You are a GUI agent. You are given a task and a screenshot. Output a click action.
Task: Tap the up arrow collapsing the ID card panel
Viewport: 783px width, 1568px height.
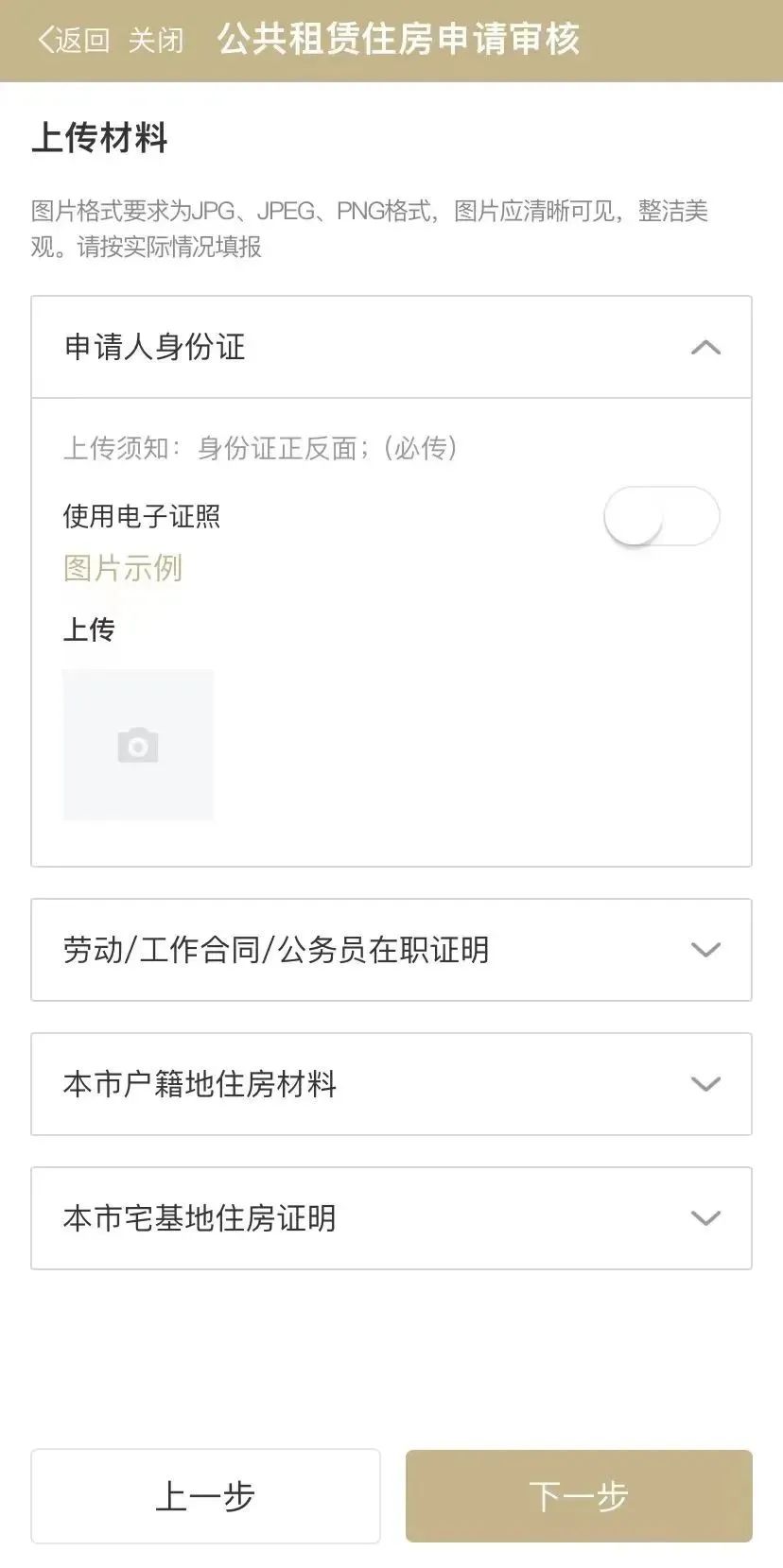(705, 348)
